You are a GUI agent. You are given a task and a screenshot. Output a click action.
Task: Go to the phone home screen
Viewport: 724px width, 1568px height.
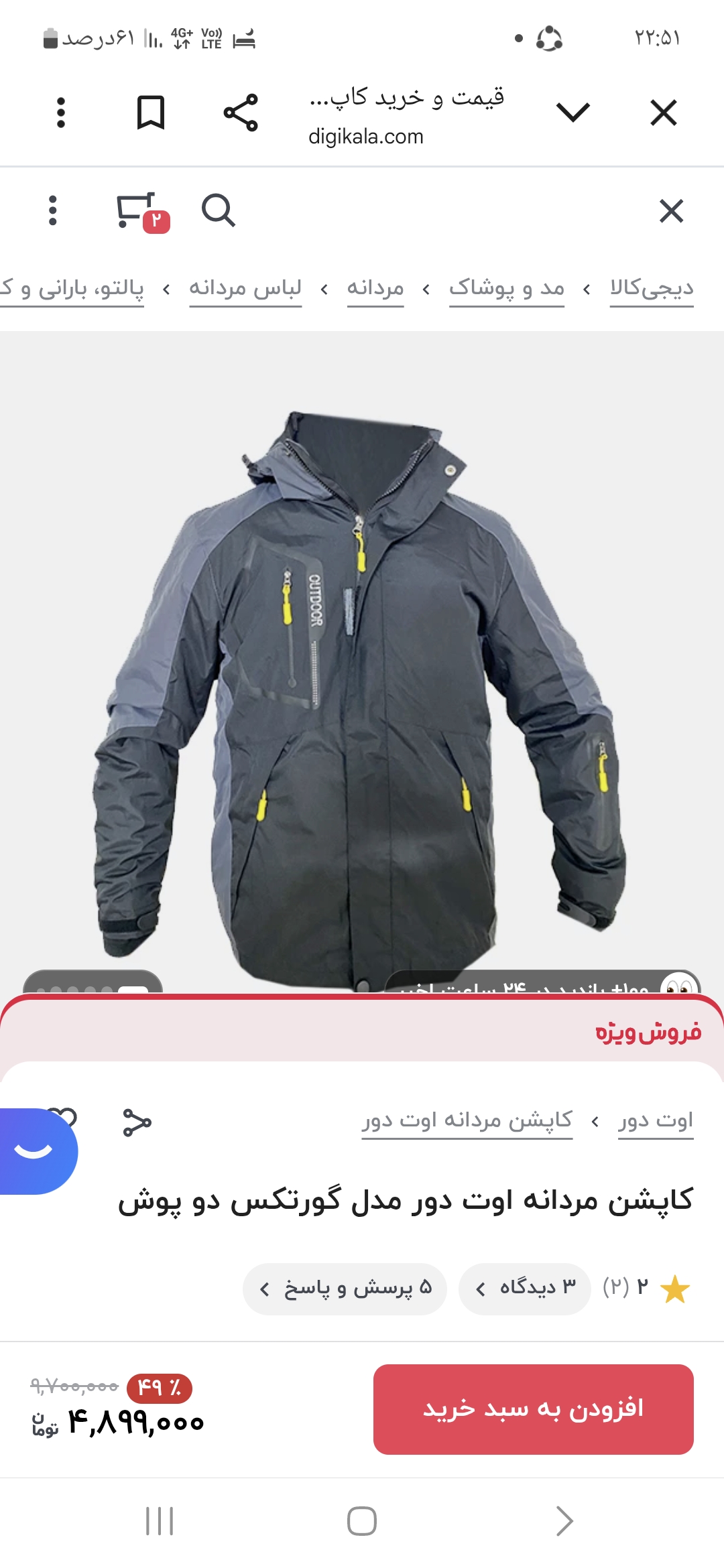point(362,1521)
